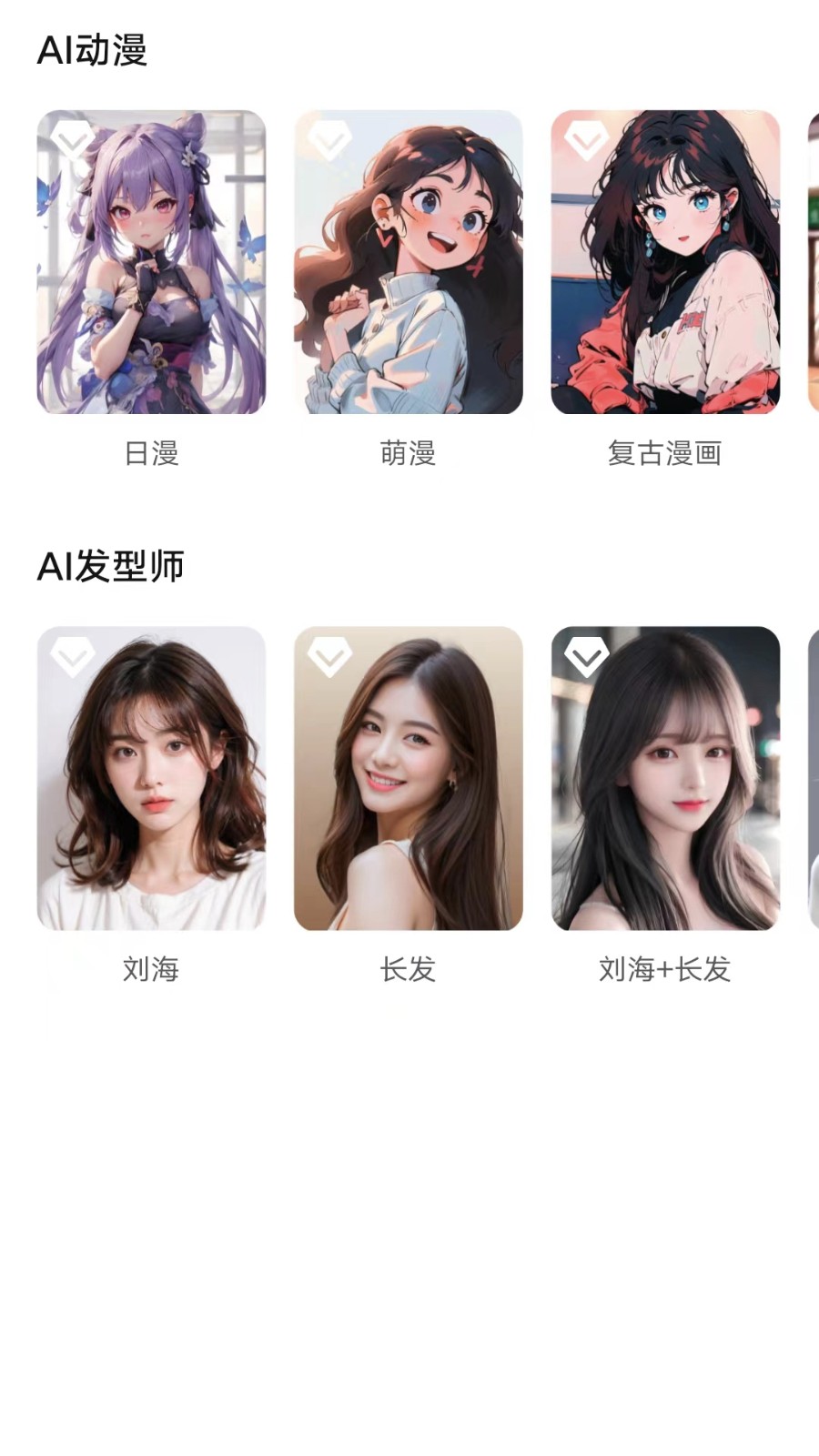The width and height of the screenshot is (819, 1456).
Task: Open the 长发 long hair style image
Action: pyautogui.click(x=407, y=778)
